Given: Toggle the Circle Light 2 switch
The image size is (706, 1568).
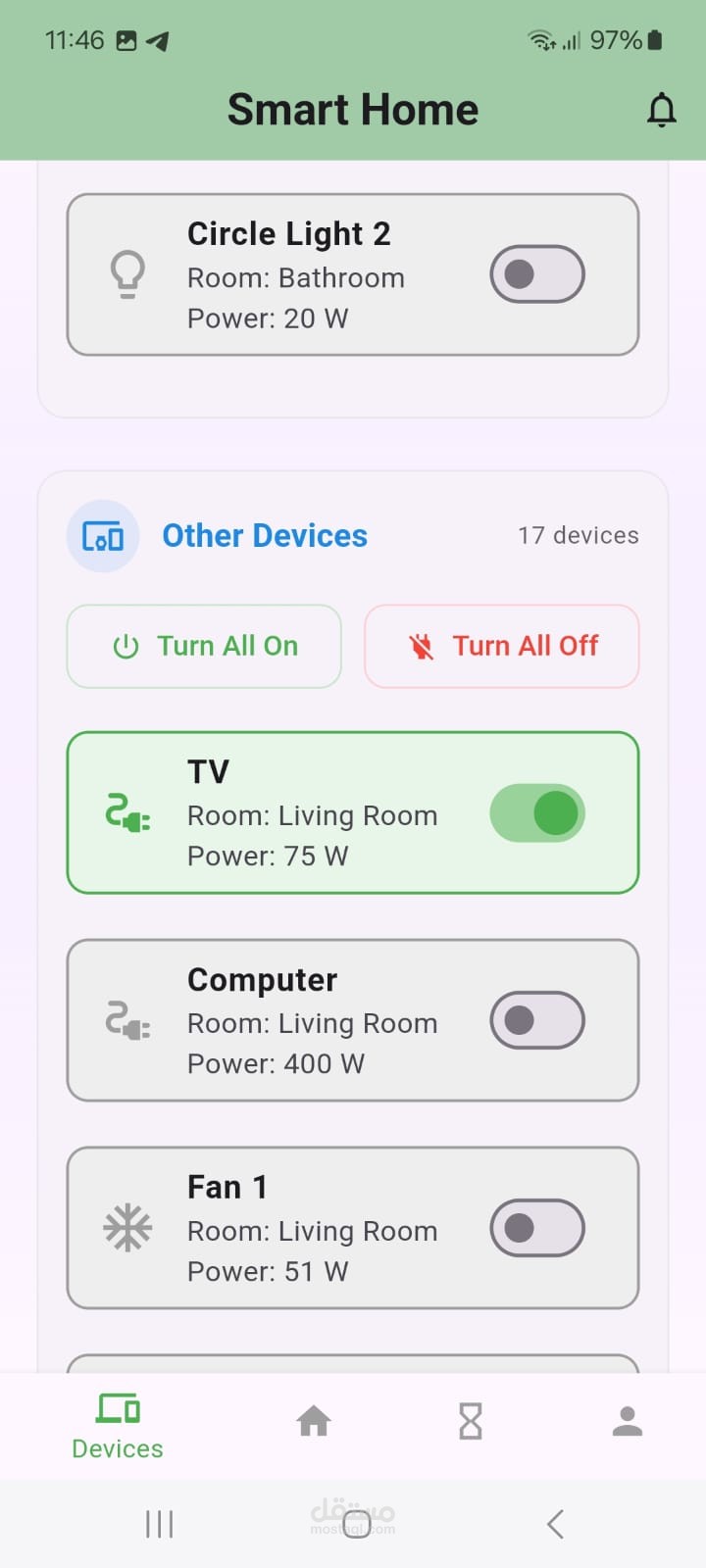Looking at the screenshot, I should click(537, 274).
